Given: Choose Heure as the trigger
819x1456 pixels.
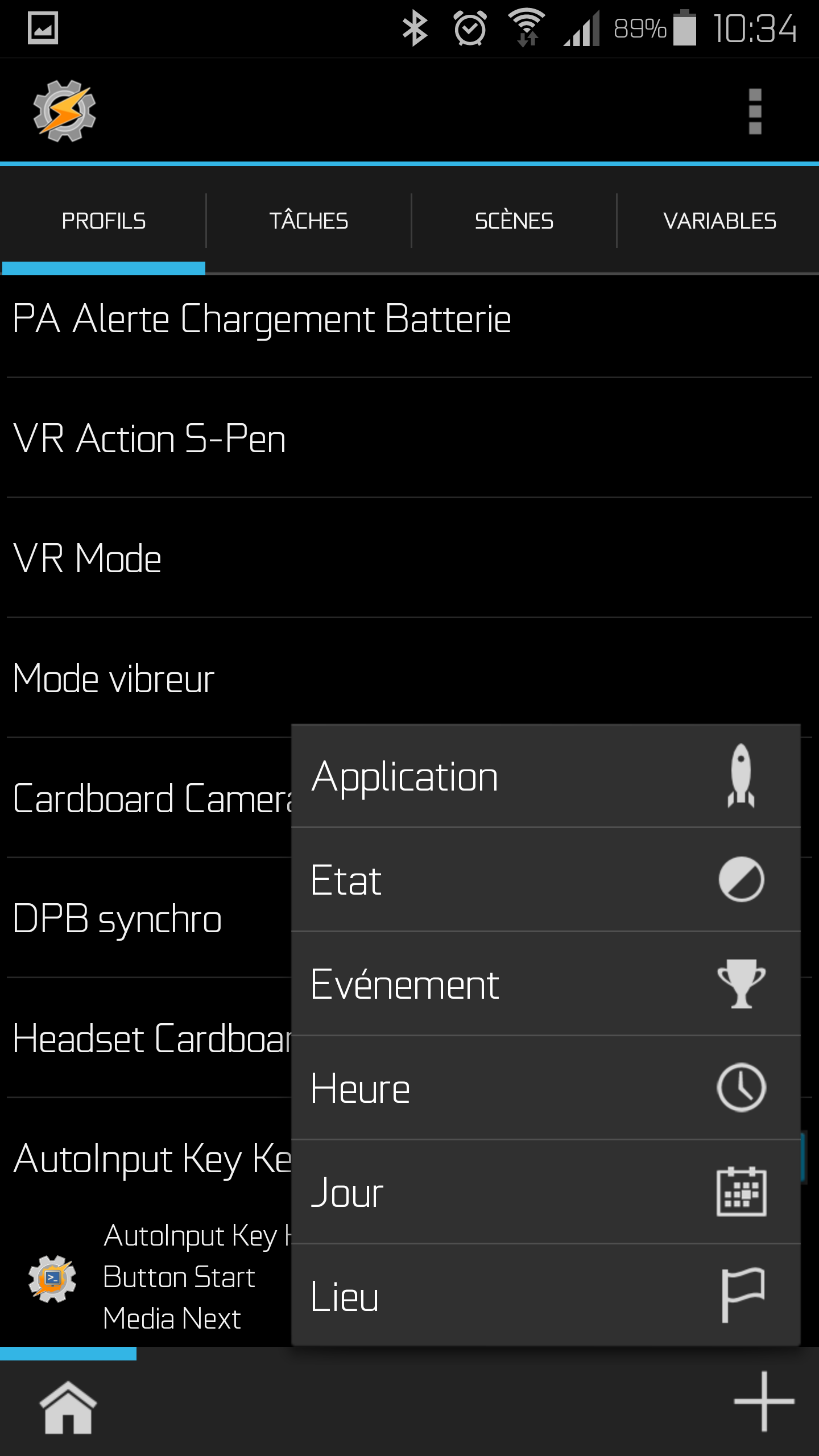Looking at the screenshot, I should pos(545,1088).
